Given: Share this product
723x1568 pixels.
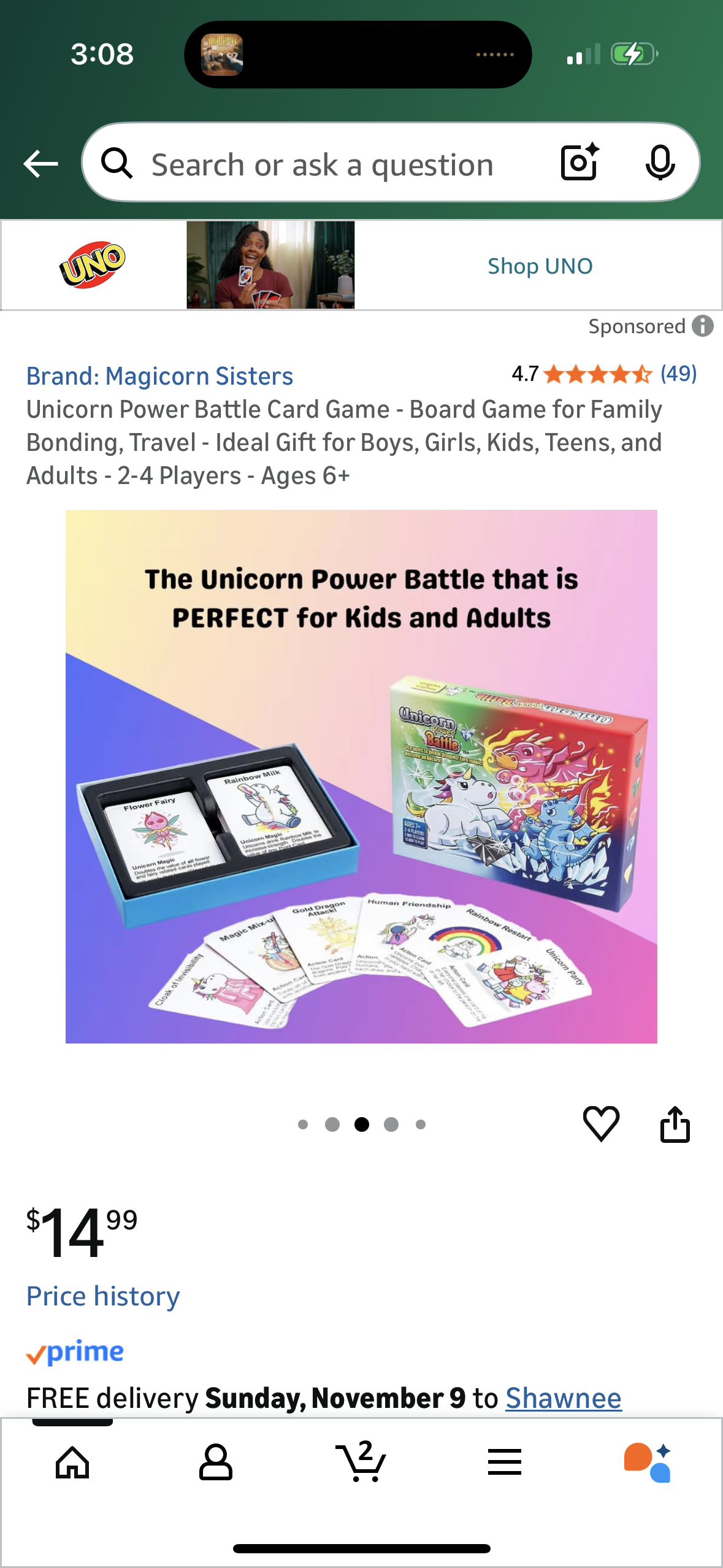Looking at the screenshot, I should pos(675,1124).
